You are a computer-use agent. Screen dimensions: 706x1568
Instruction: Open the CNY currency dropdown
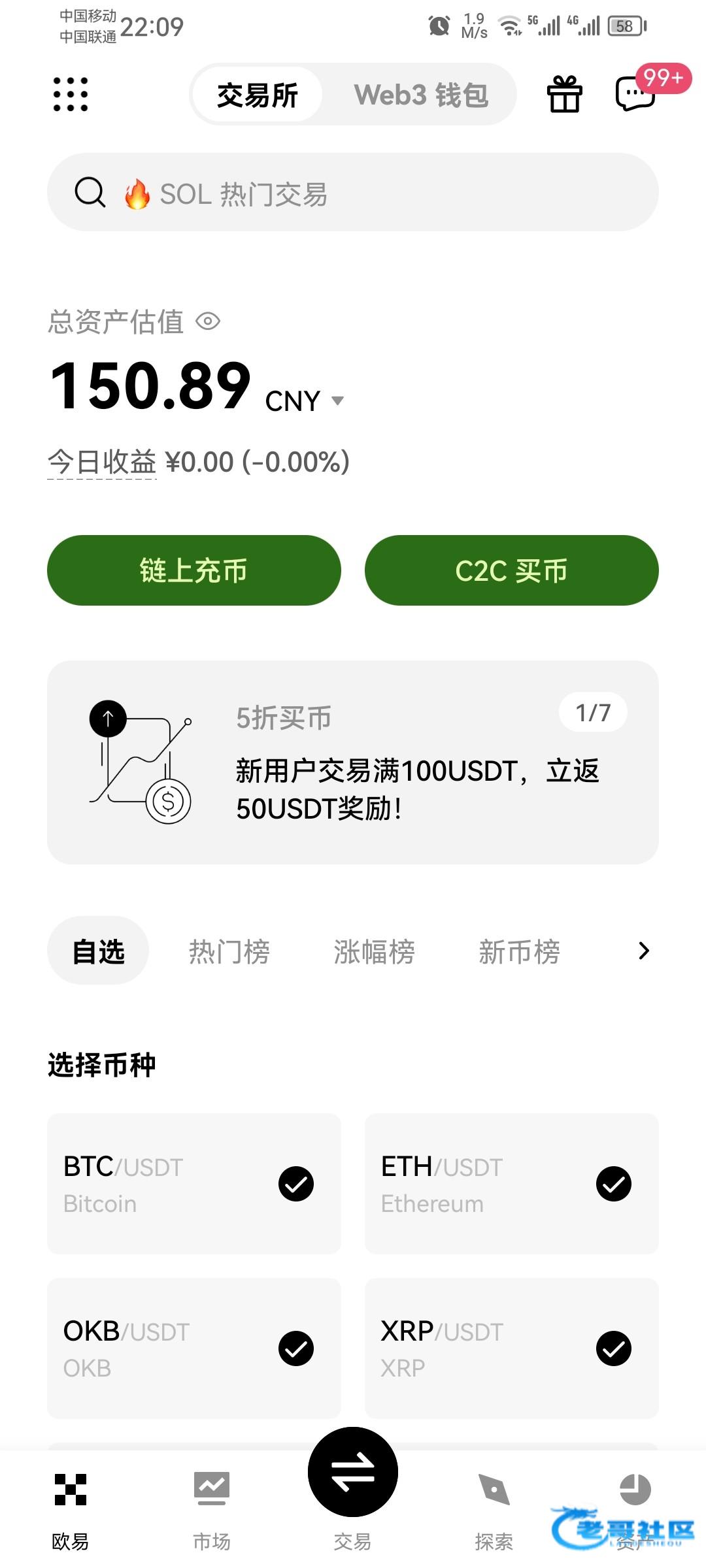305,400
